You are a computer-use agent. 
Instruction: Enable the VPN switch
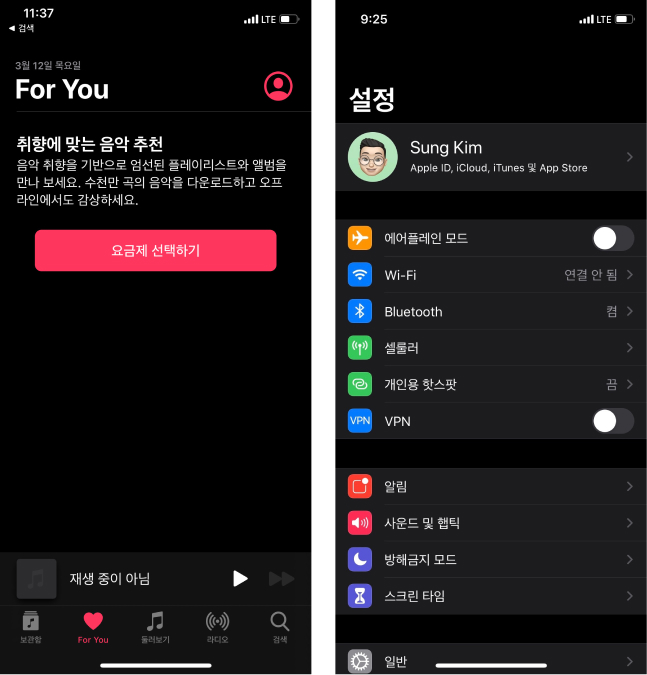pyautogui.click(x=612, y=421)
